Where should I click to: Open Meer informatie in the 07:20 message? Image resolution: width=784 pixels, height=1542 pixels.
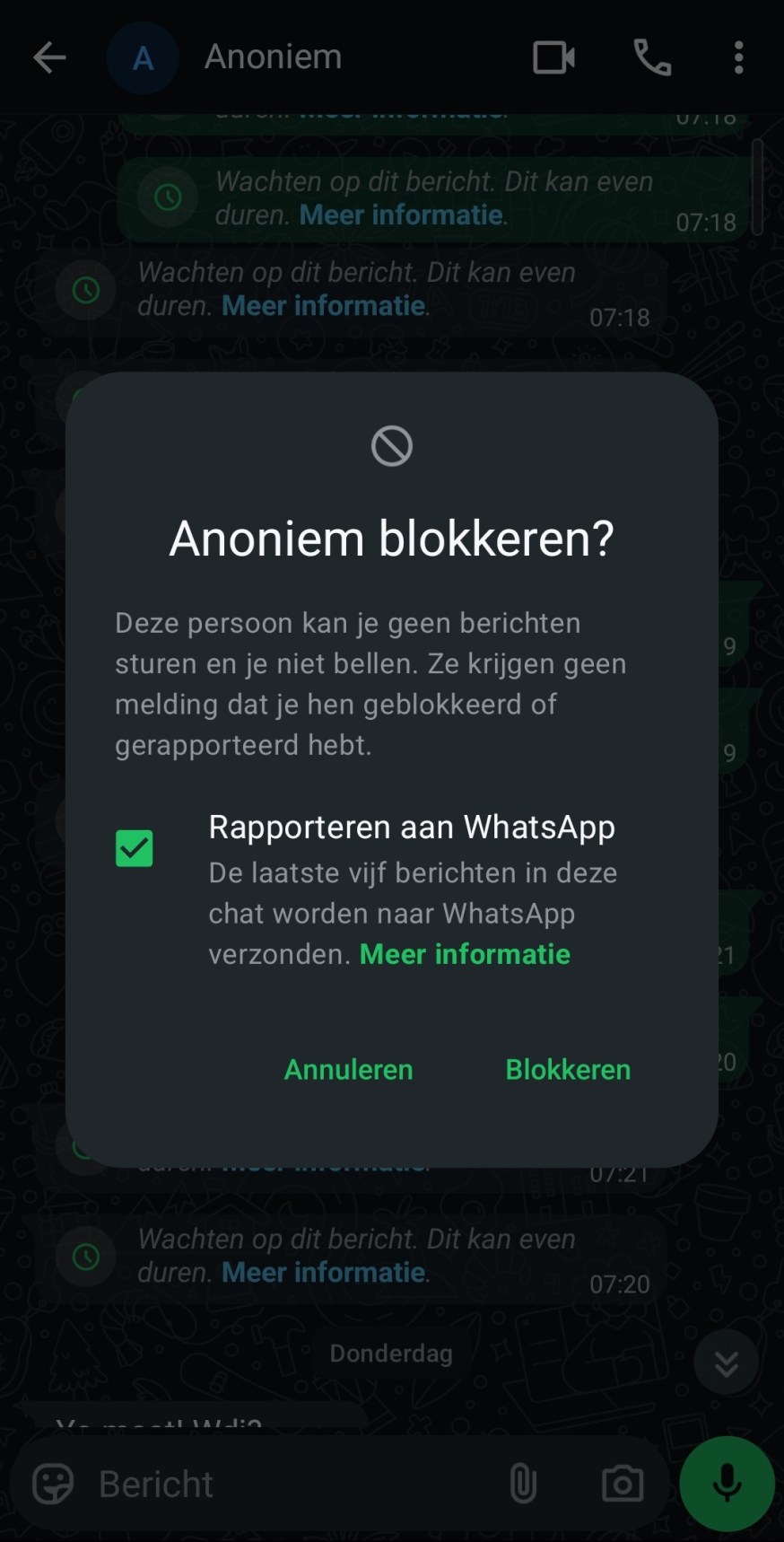coord(321,1272)
